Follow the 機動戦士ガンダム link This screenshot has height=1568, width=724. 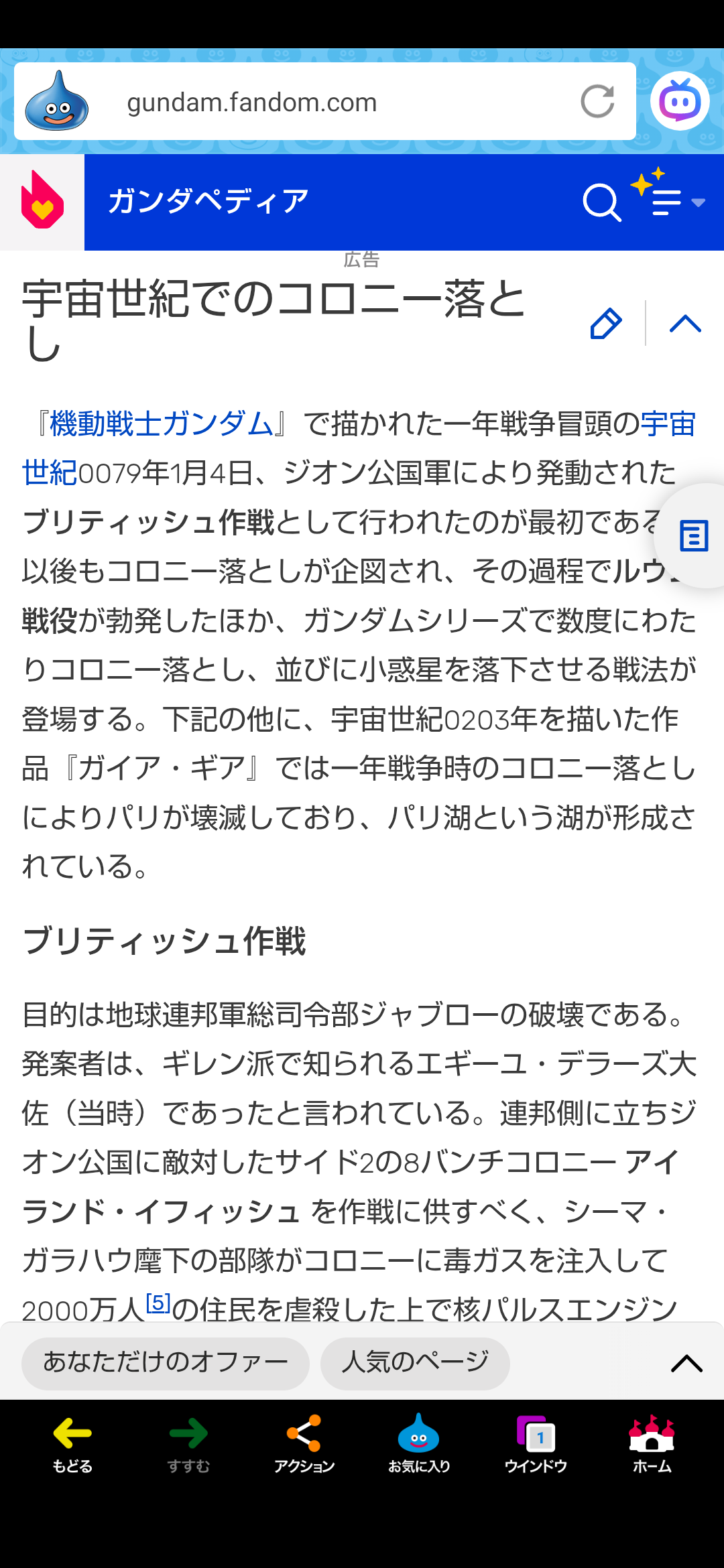pos(161,424)
